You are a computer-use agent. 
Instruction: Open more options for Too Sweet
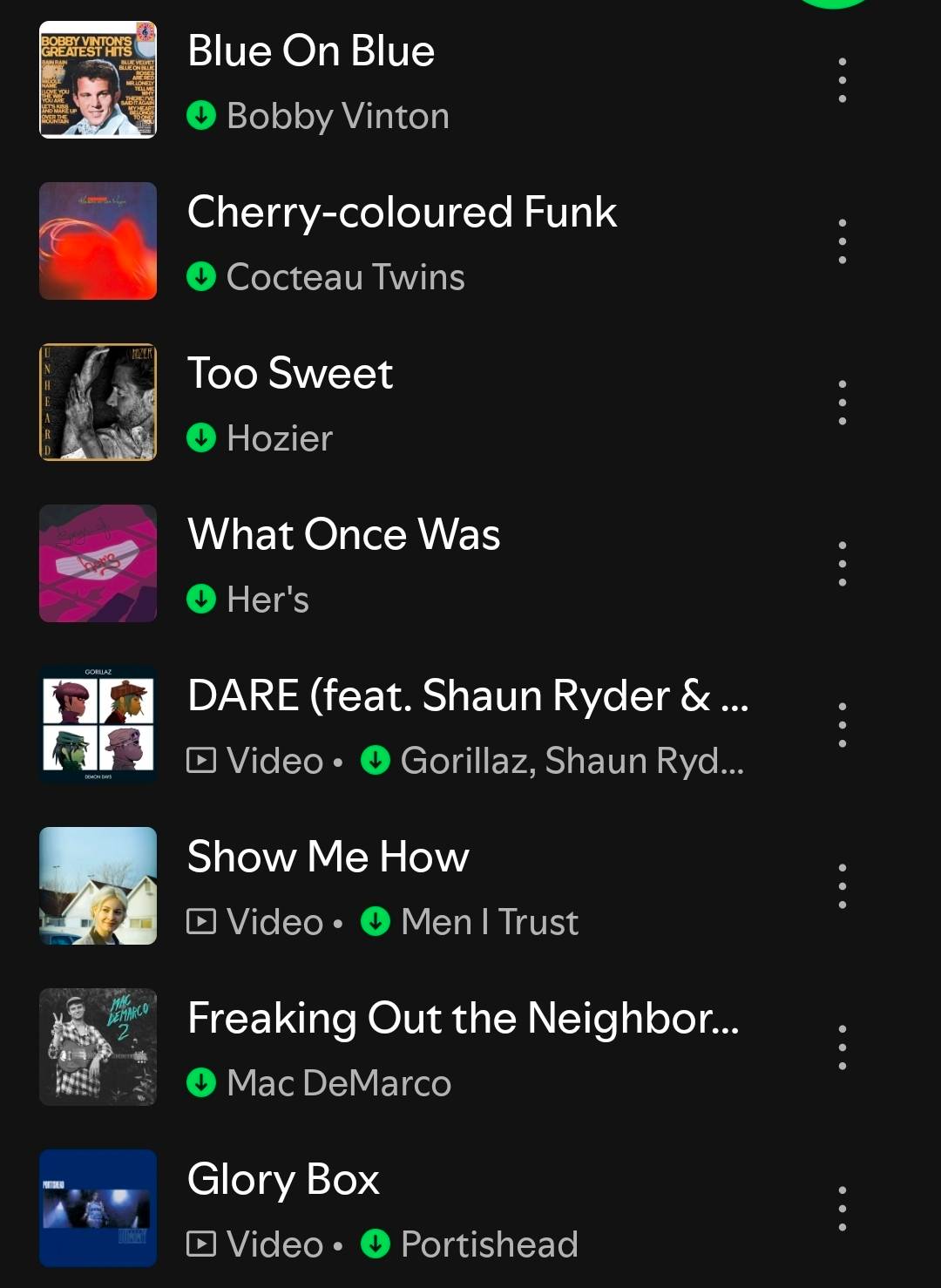pos(842,403)
